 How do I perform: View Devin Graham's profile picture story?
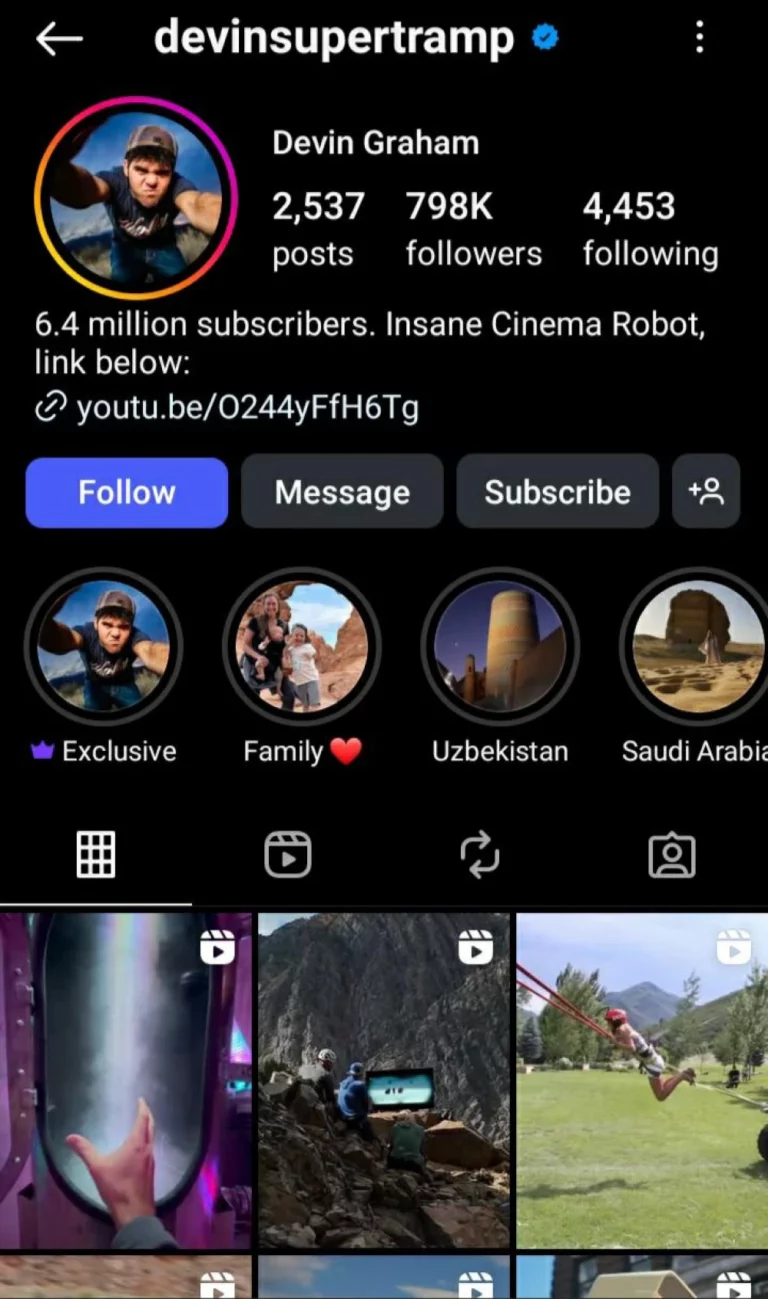(x=136, y=197)
